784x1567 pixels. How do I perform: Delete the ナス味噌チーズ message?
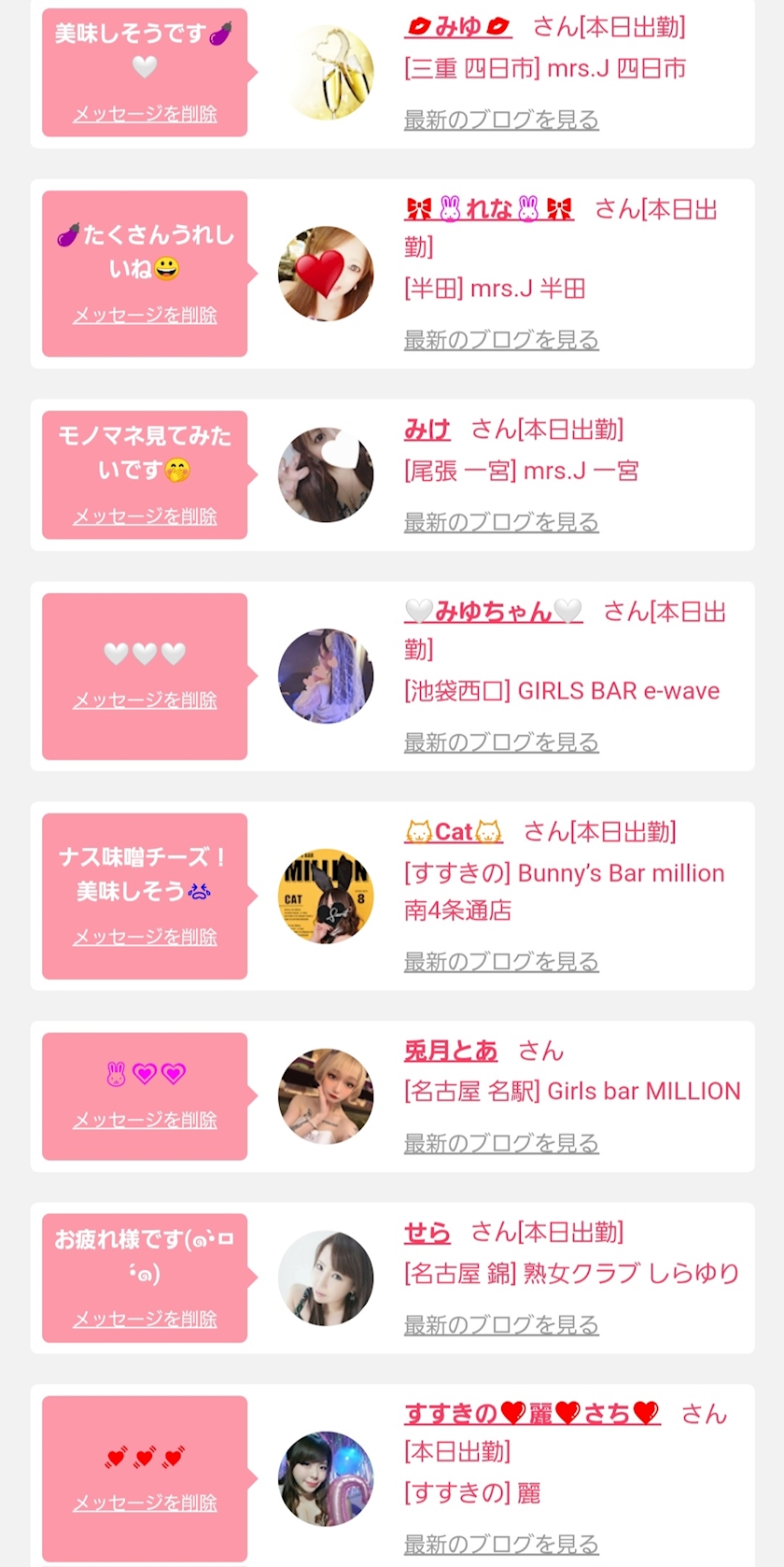coord(145,937)
